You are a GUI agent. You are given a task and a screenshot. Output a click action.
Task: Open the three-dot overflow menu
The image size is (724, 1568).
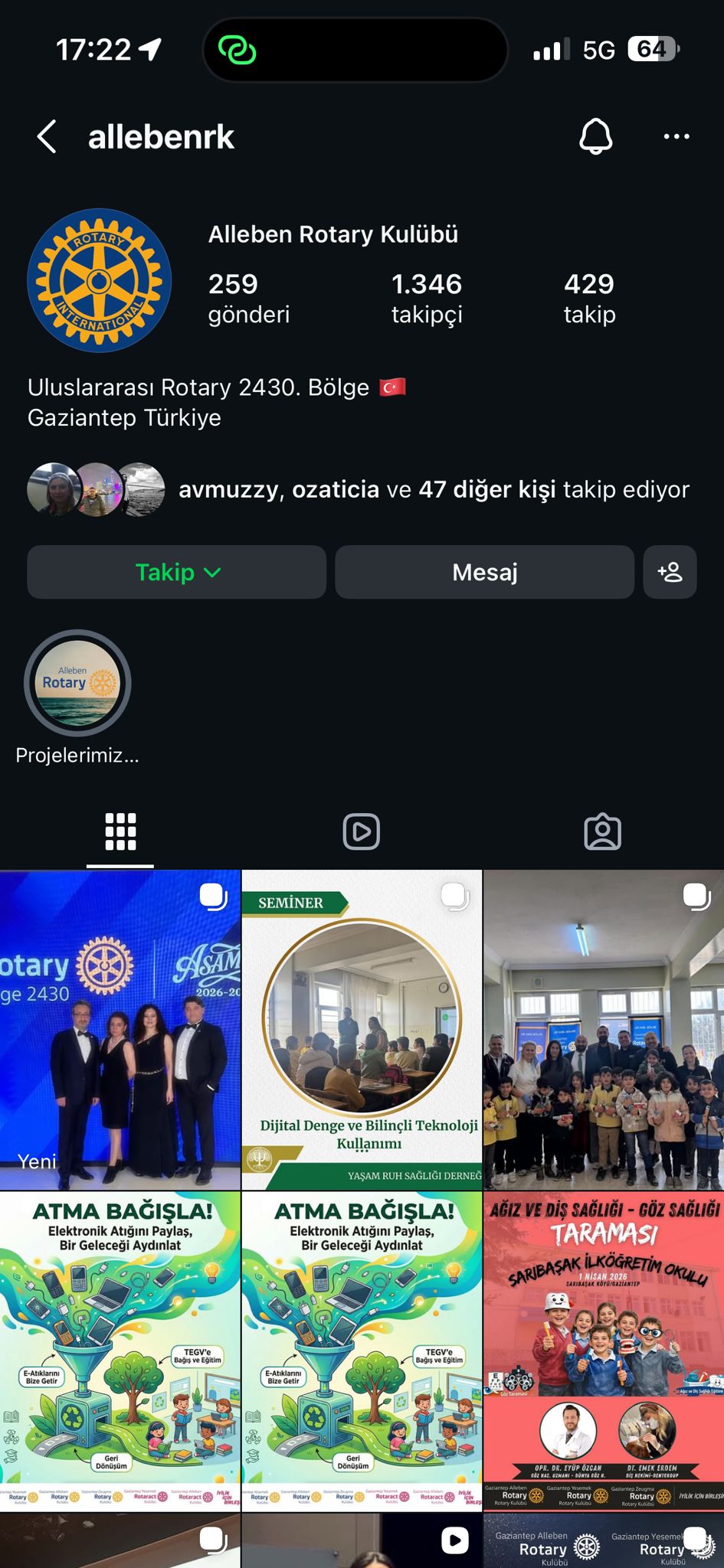tap(676, 137)
